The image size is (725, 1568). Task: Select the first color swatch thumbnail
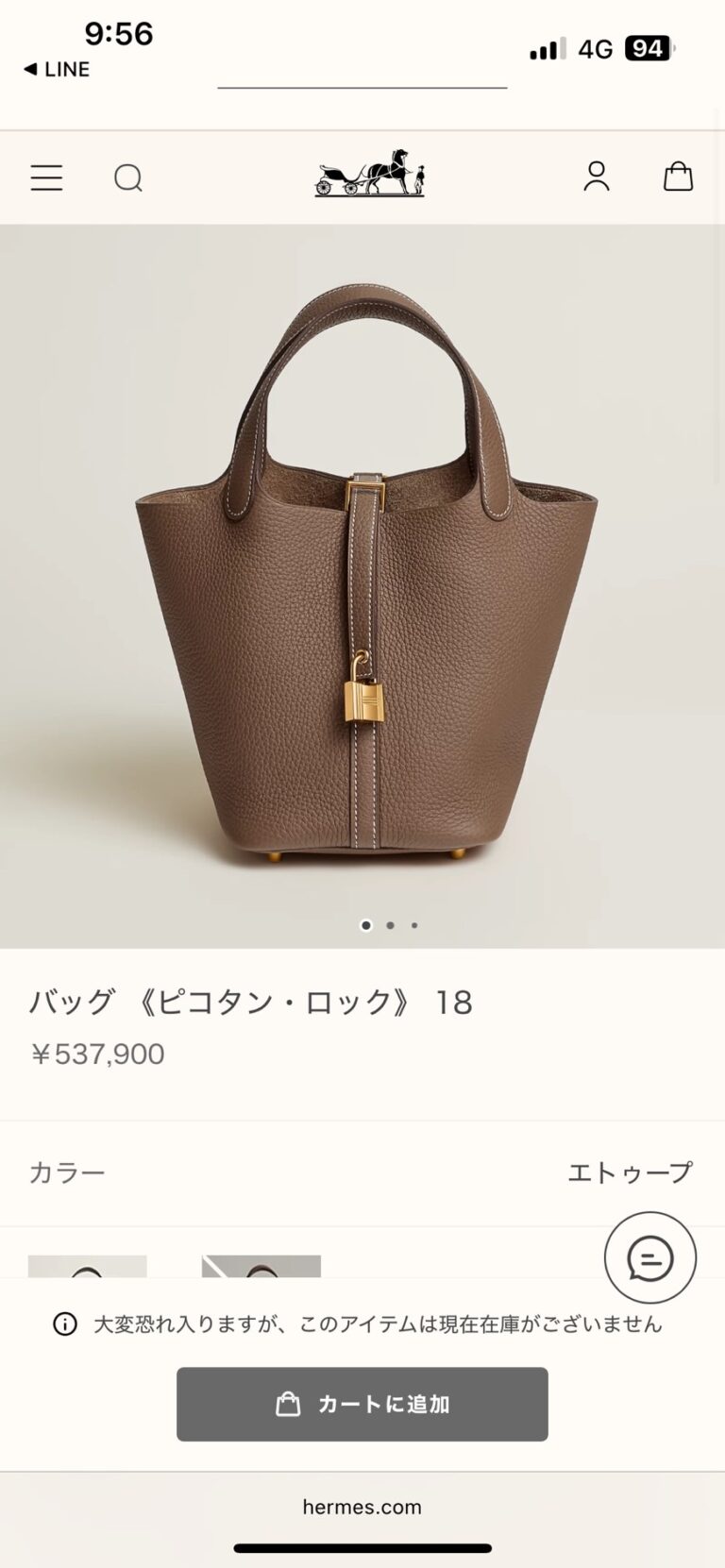pos(88,1267)
